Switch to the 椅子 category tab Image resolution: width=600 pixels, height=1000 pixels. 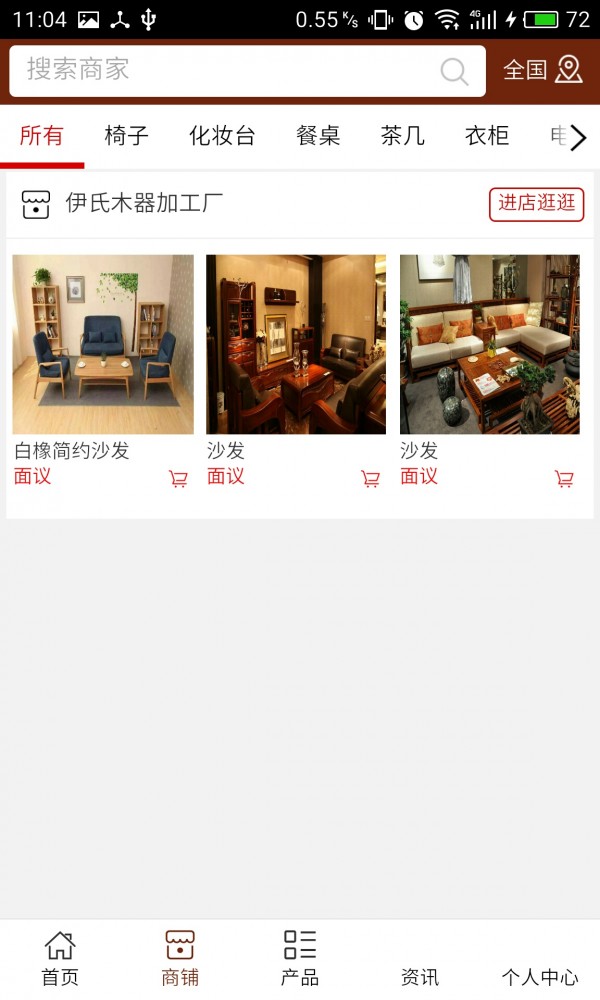pyautogui.click(x=126, y=136)
